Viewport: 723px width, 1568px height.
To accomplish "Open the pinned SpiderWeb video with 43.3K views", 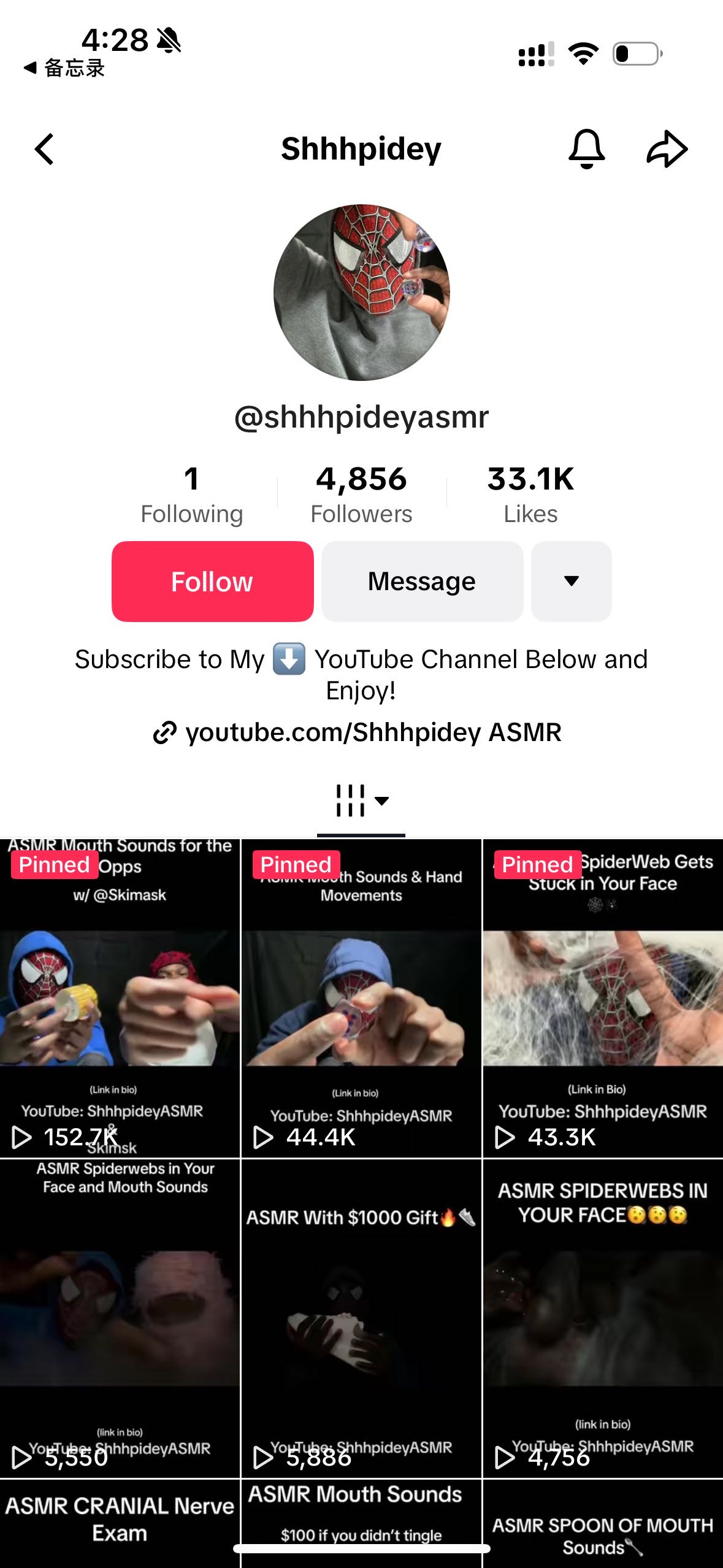I will coord(603,999).
